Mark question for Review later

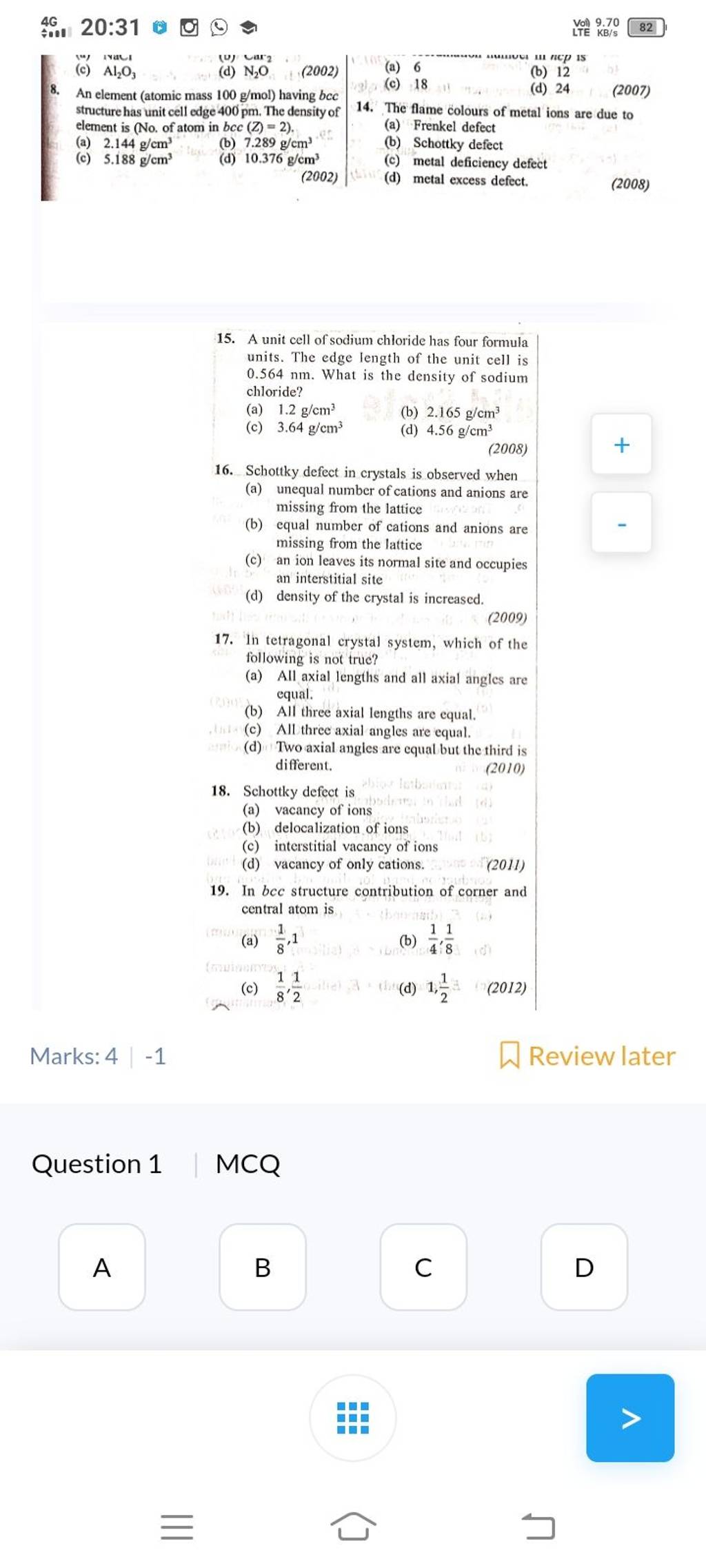click(587, 1056)
